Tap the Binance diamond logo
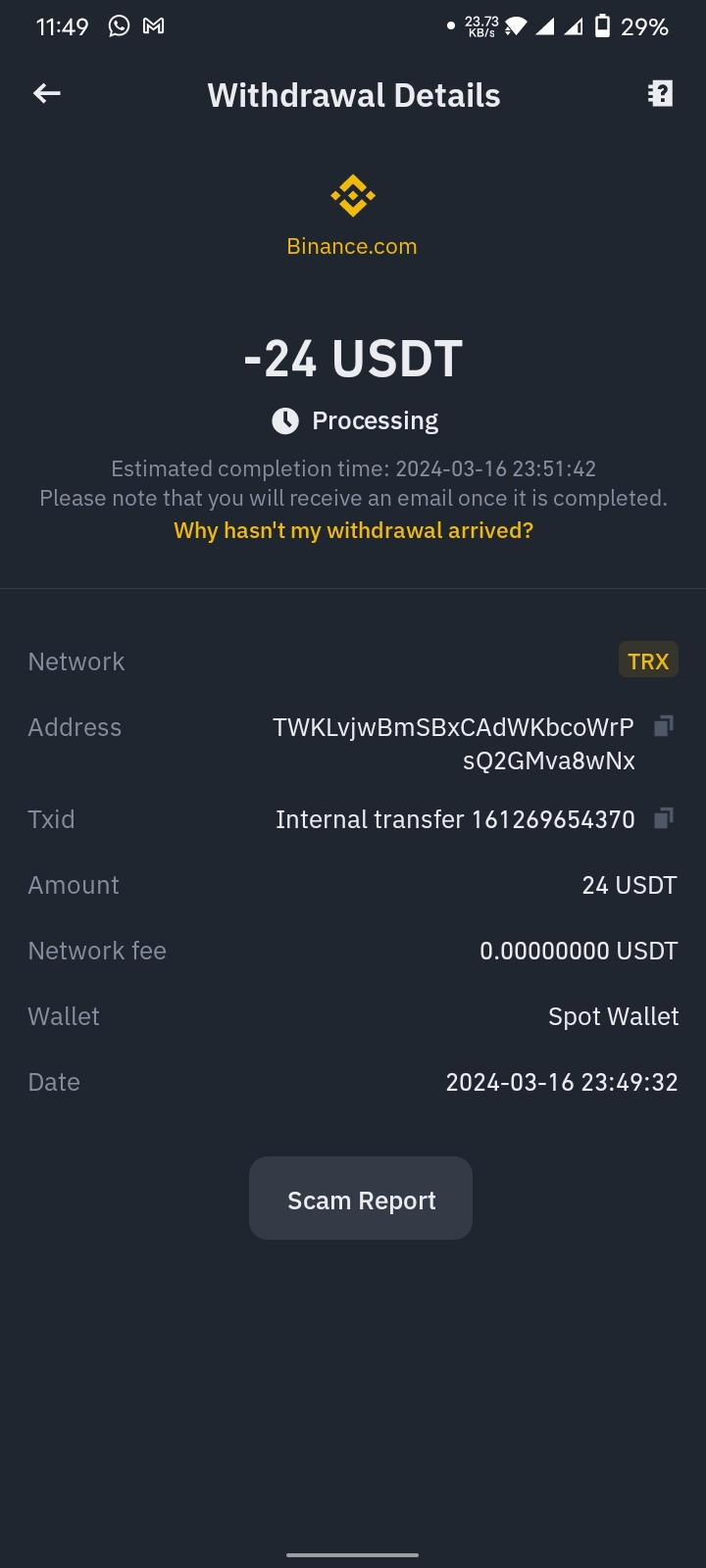This screenshot has height=1568, width=706. click(352, 195)
